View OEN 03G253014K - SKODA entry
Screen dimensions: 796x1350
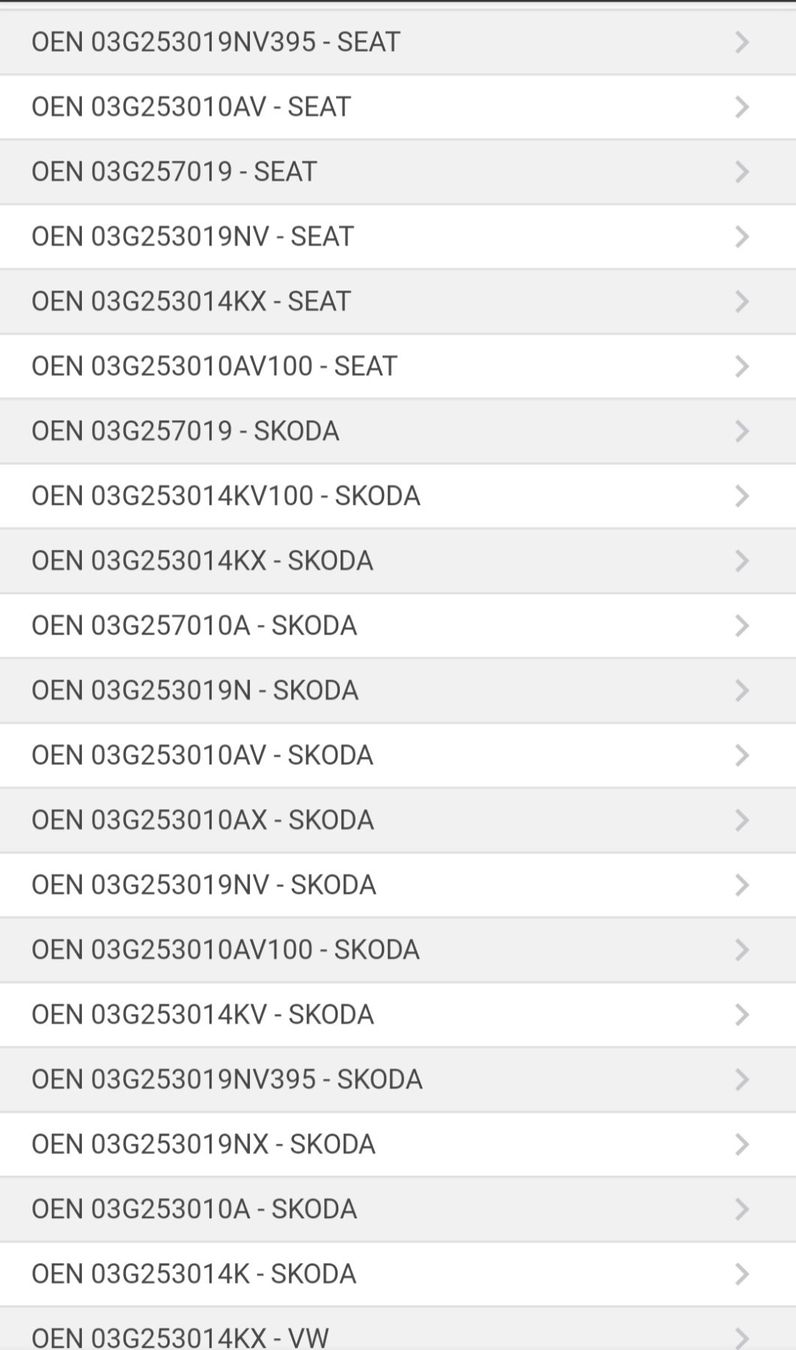coord(398,1274)
